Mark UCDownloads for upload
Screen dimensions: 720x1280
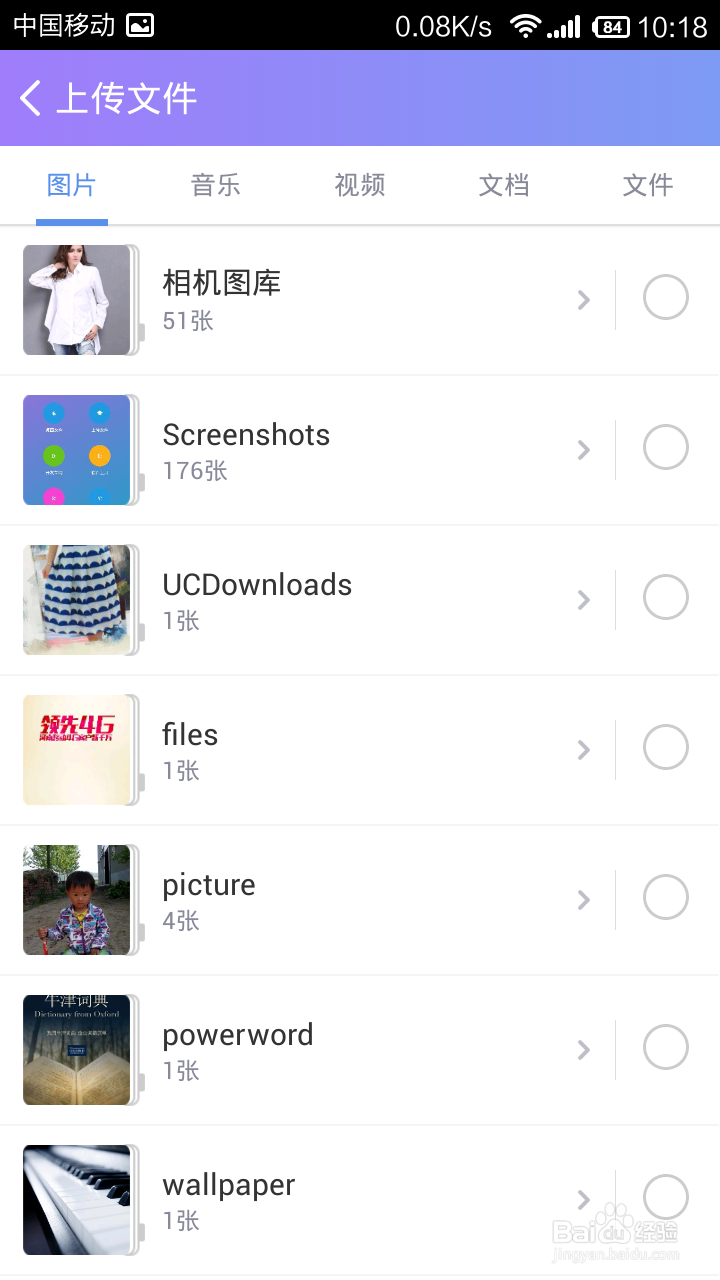click(x=666, y=598)
